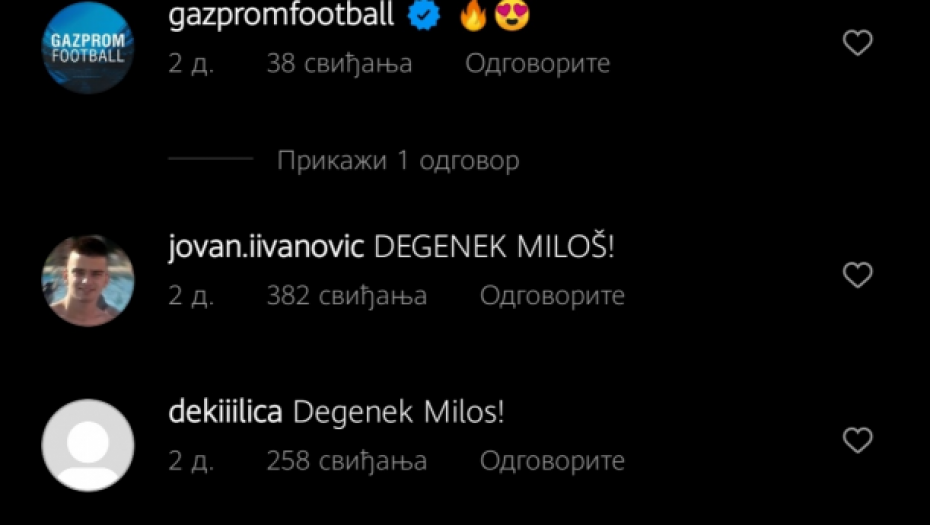This screenshot has height=525, width=930.
Task: Reply to the gazpromfootball comment
Action: [537, 63]
